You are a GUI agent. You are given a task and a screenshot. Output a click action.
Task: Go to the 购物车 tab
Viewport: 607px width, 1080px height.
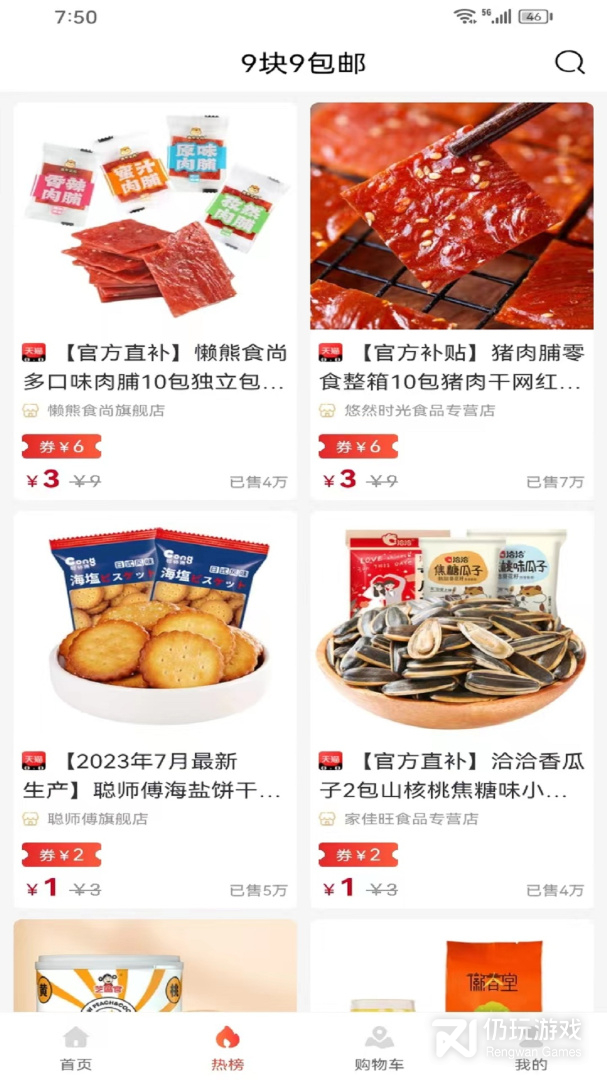click(x=379, y=1047)
